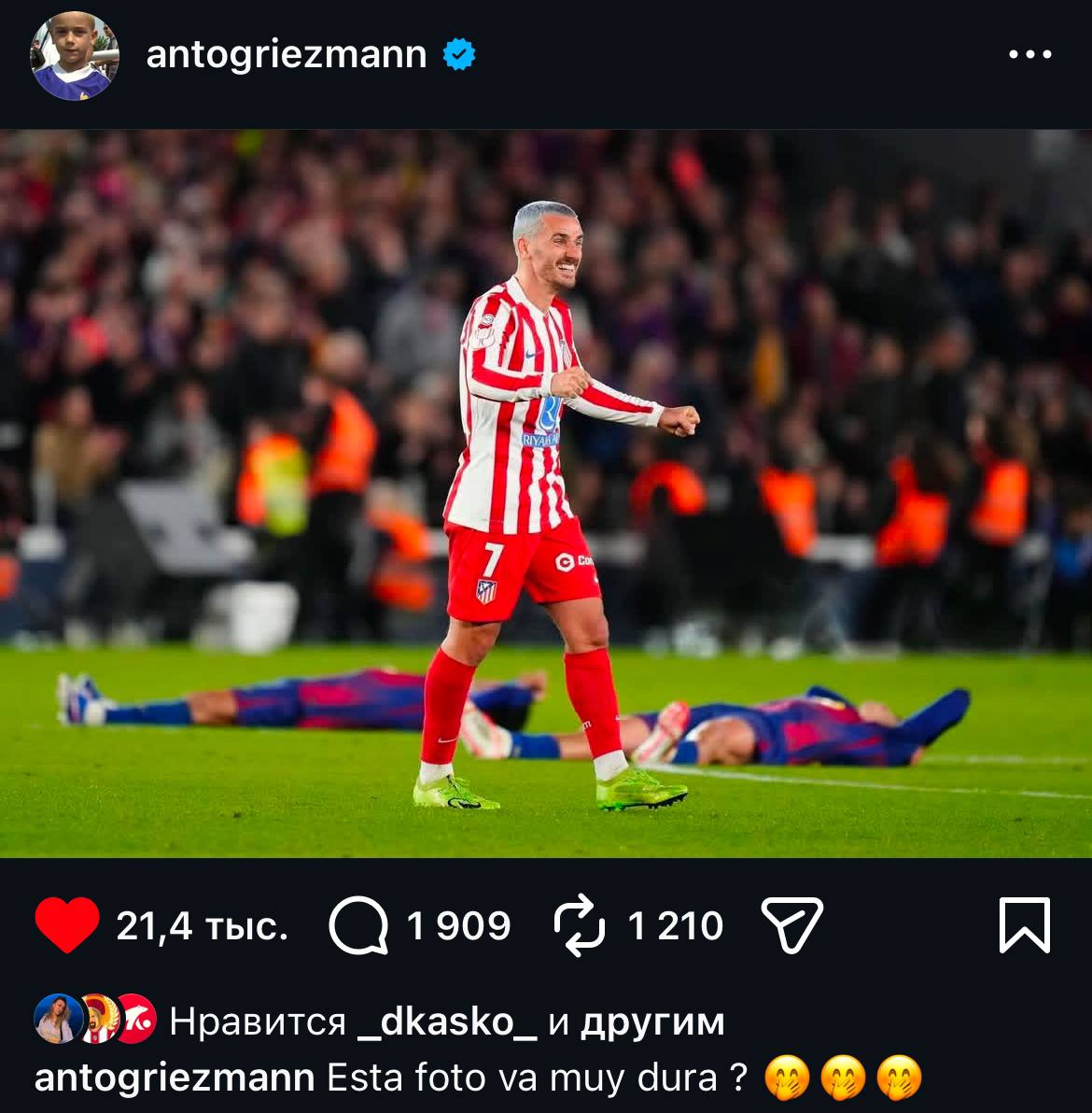
Task: Unlike the post with the red heart
Action: click(66, 925)
